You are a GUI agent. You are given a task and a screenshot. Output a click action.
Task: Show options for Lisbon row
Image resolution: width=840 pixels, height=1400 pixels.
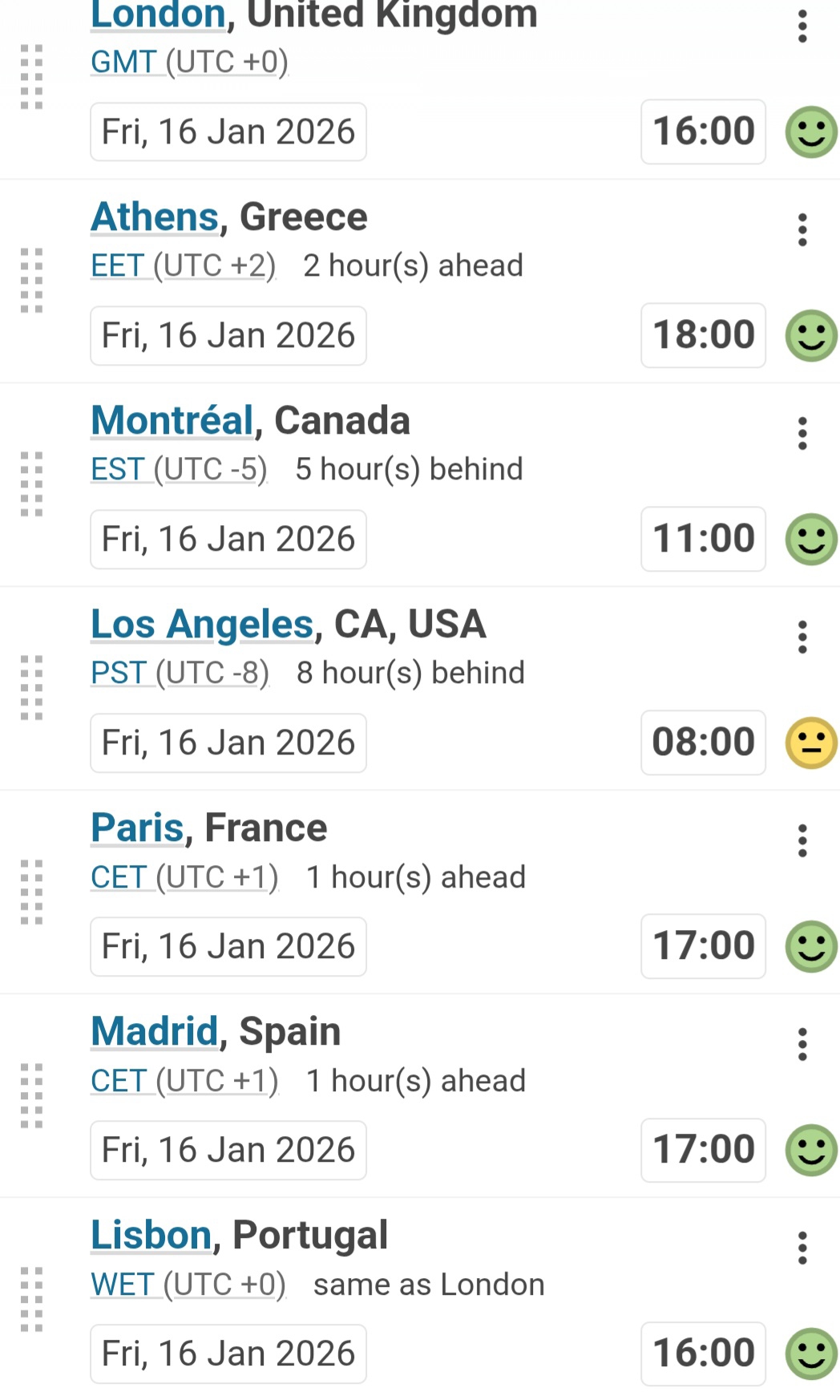pos(802,1248)
